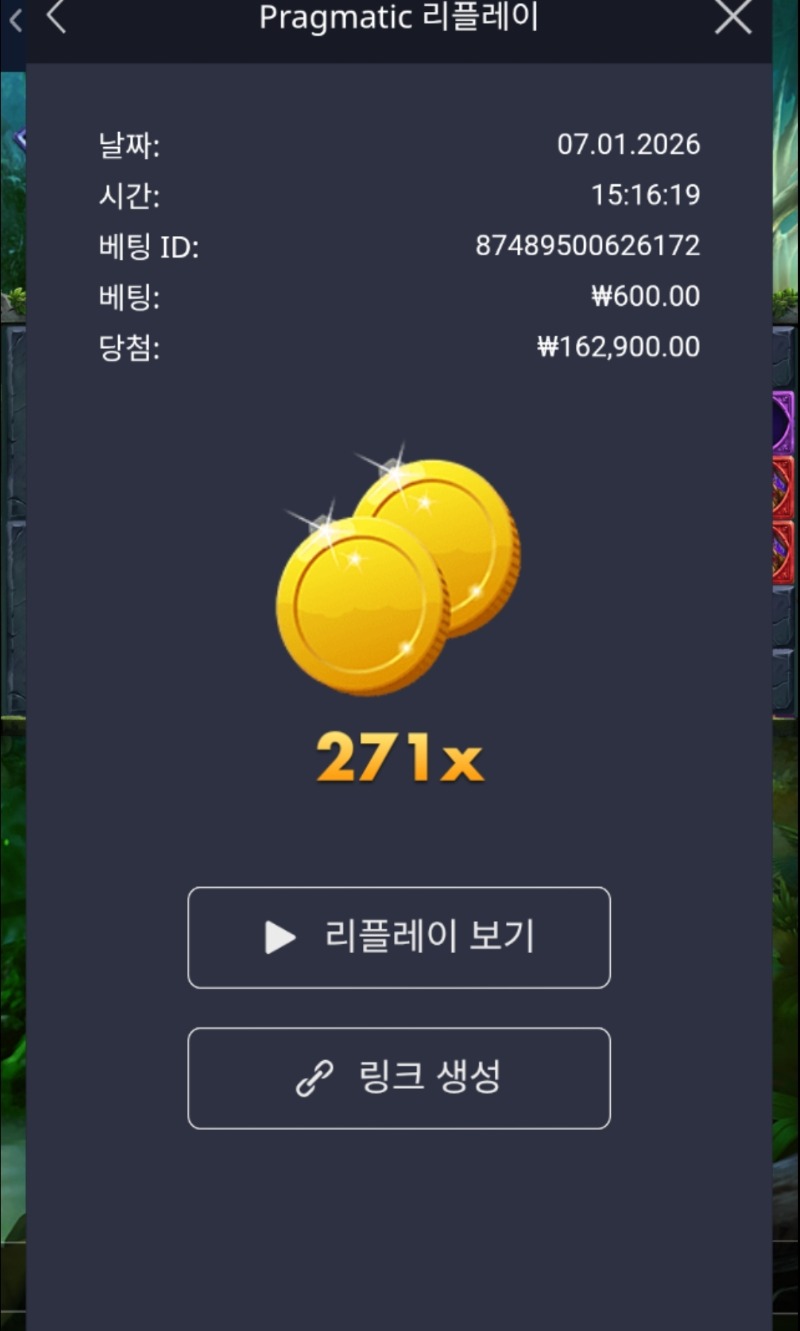Tap 리플레이 보기 to watch the replay

pyautogui.click(x=399, y=937)
